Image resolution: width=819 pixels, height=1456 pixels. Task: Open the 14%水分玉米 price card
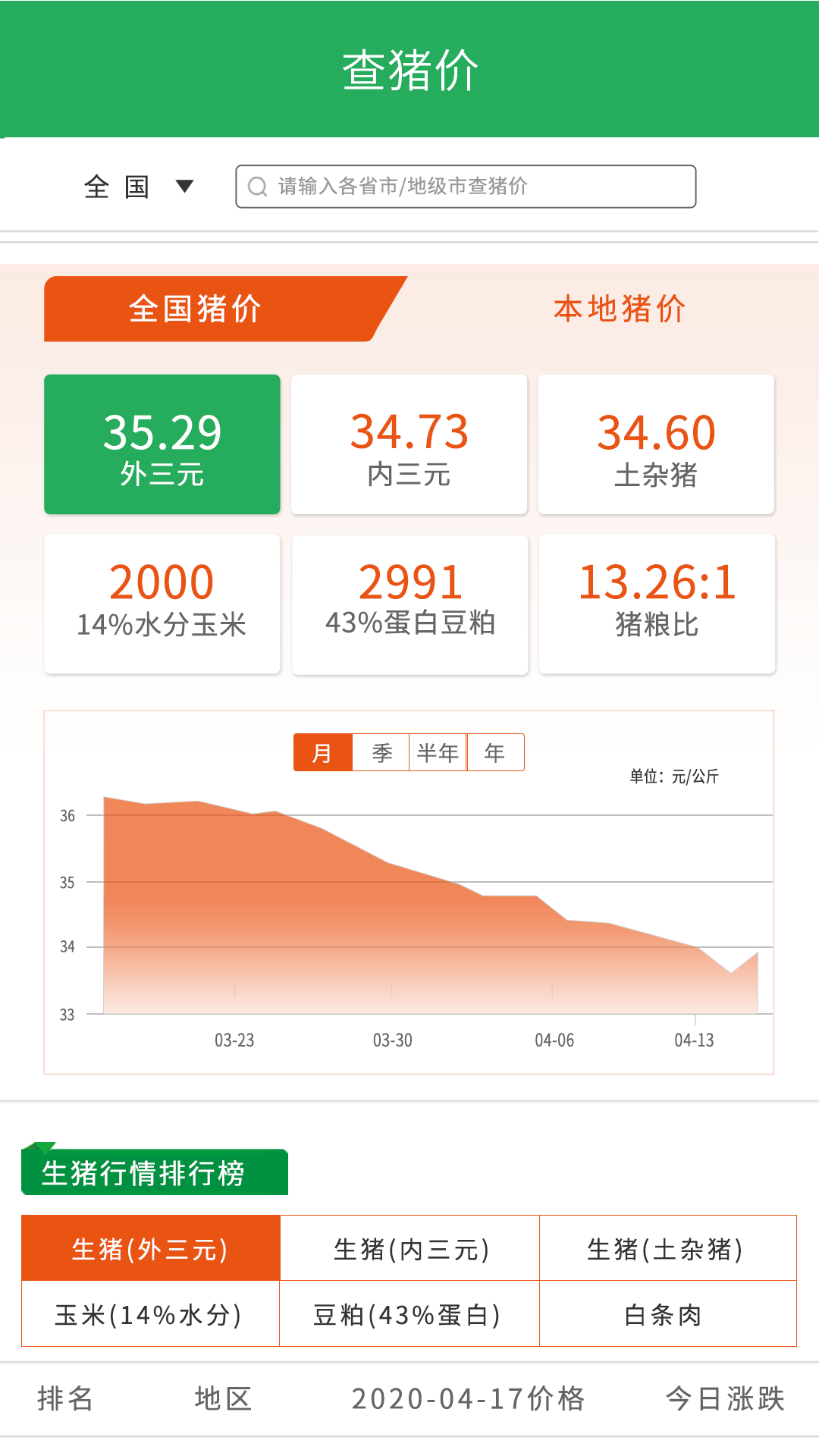162,604
